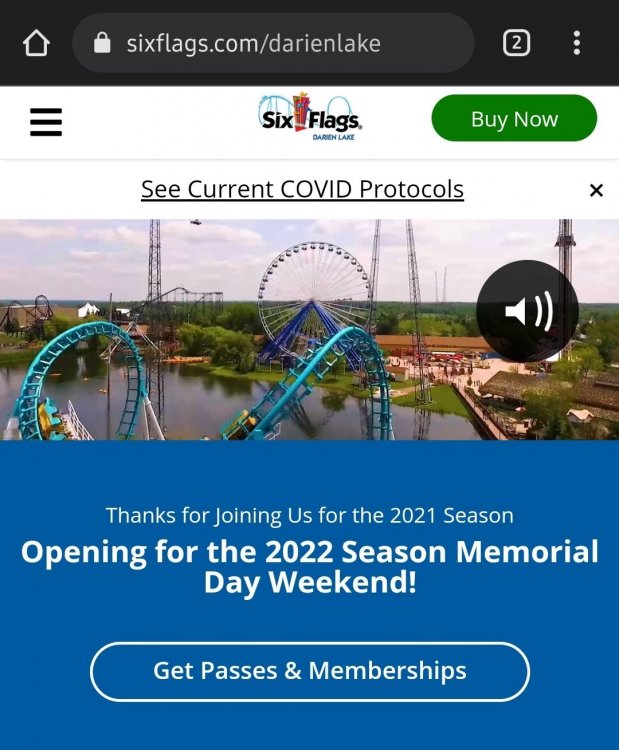Toggle the video sound
This screenshot has height=750, width=619.
tap(527, 311)
